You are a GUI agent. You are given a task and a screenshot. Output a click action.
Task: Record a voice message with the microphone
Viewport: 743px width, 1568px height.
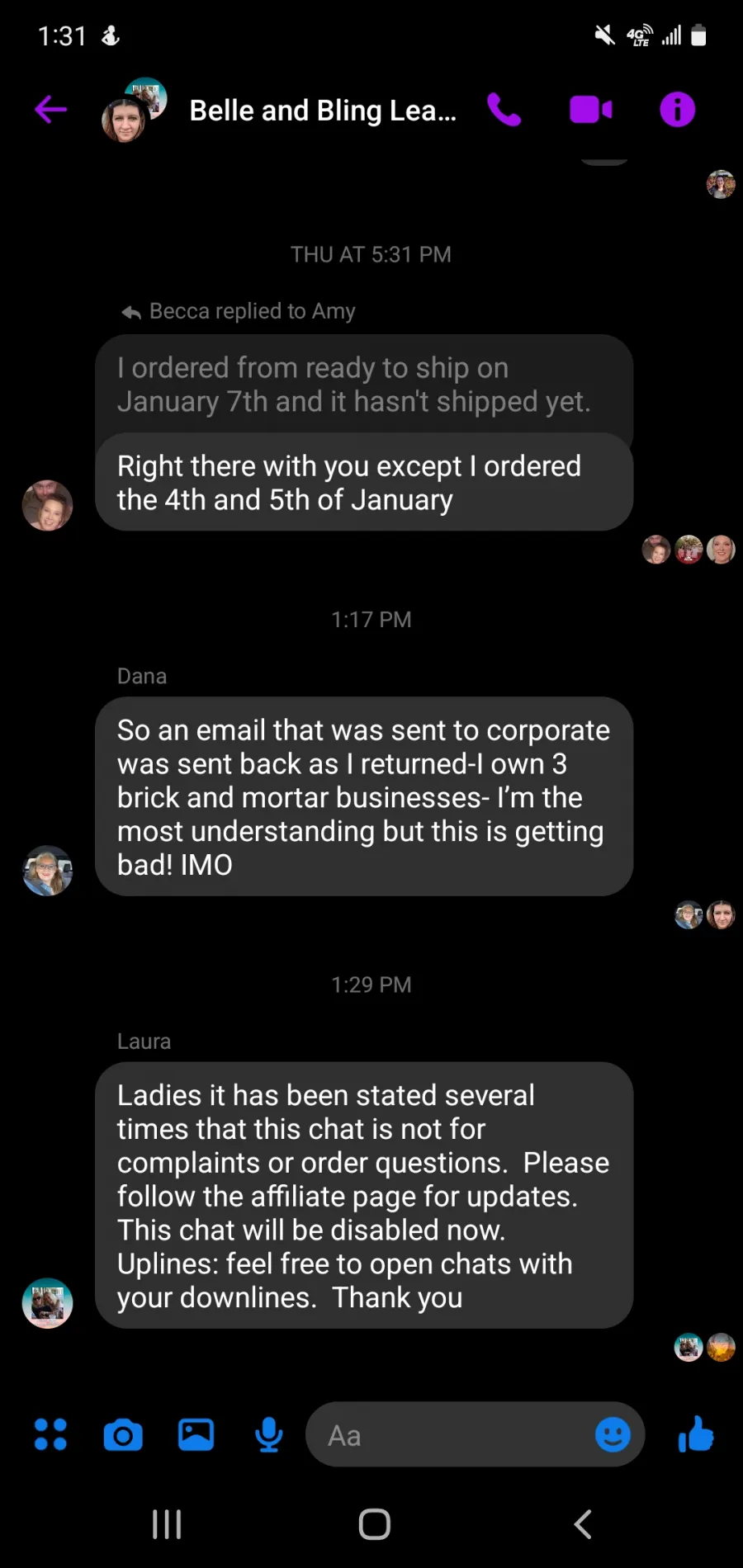[268, 1434]
